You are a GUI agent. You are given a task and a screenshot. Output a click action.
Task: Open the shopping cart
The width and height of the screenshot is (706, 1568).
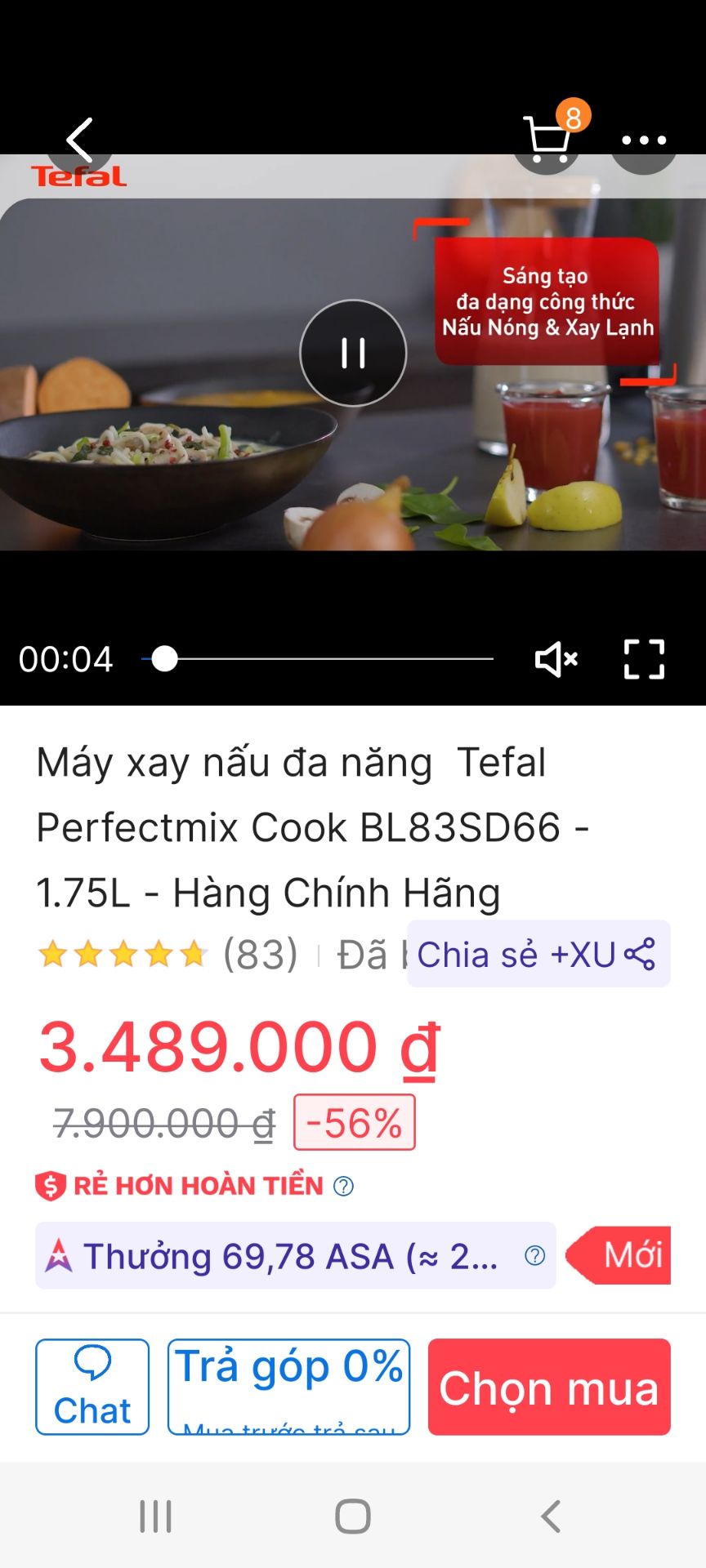(x=547, y=140)
